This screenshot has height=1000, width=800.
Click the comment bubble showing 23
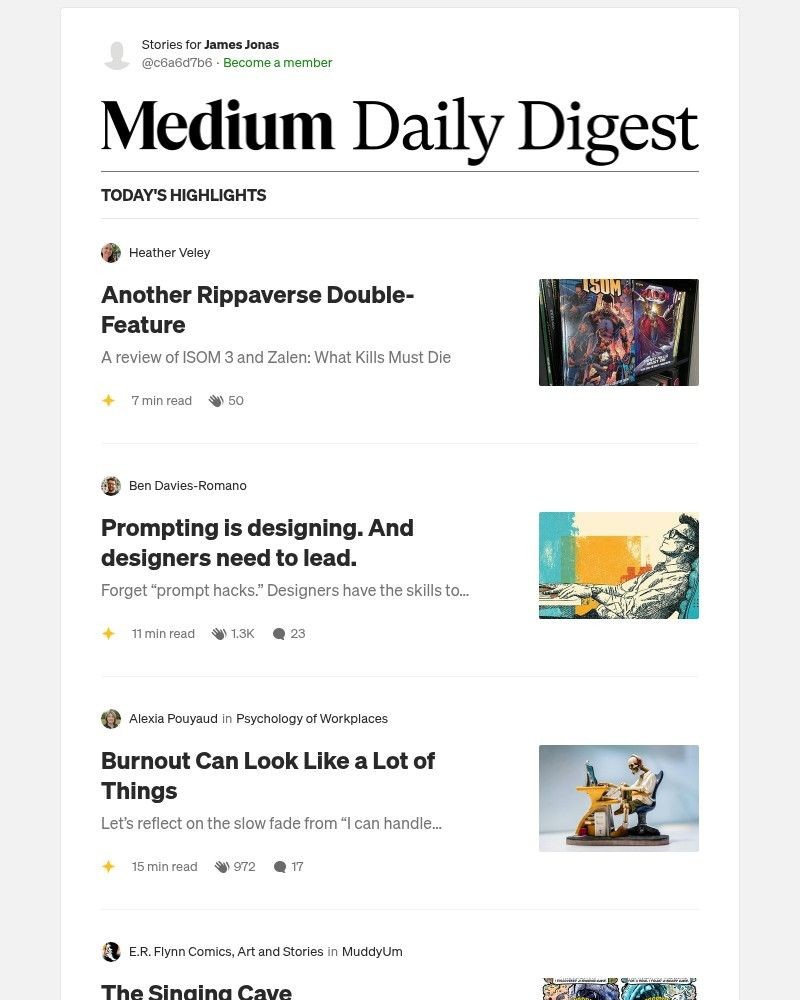(280, 633)
